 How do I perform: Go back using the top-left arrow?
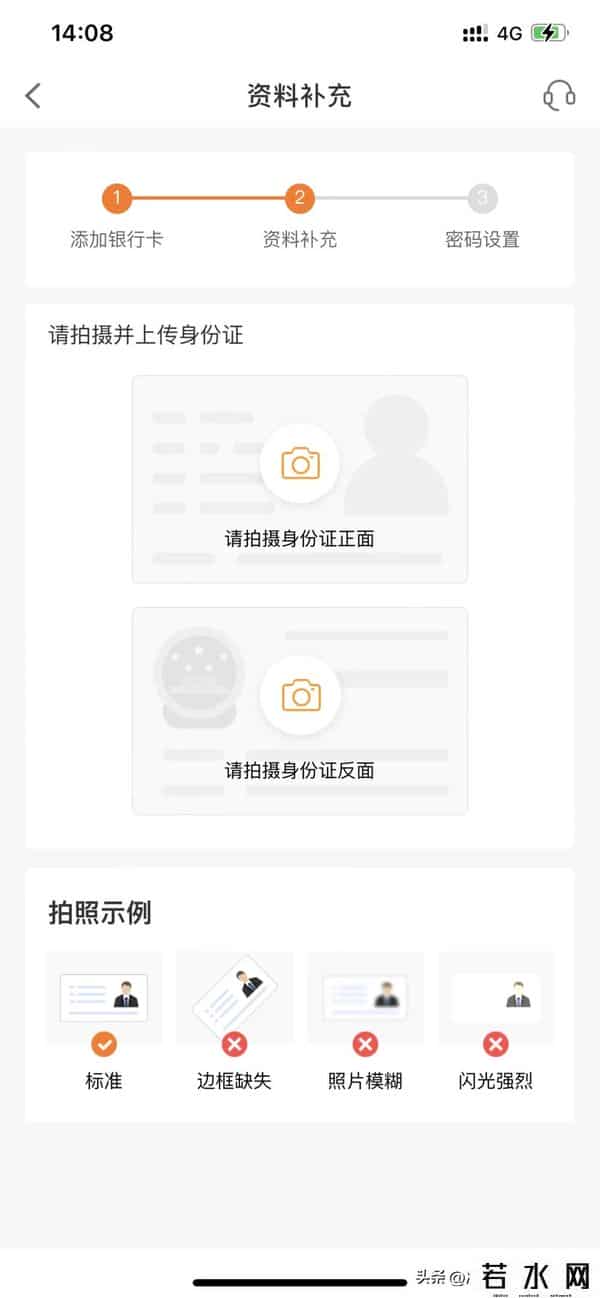(34, 95)
